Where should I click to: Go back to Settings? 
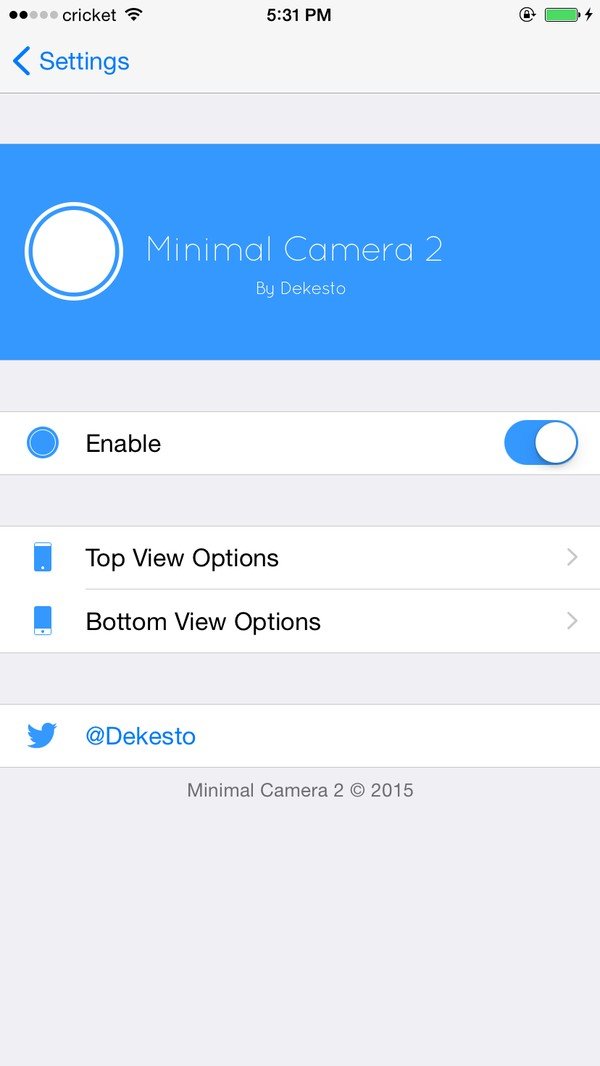click(x=71, y=61)
